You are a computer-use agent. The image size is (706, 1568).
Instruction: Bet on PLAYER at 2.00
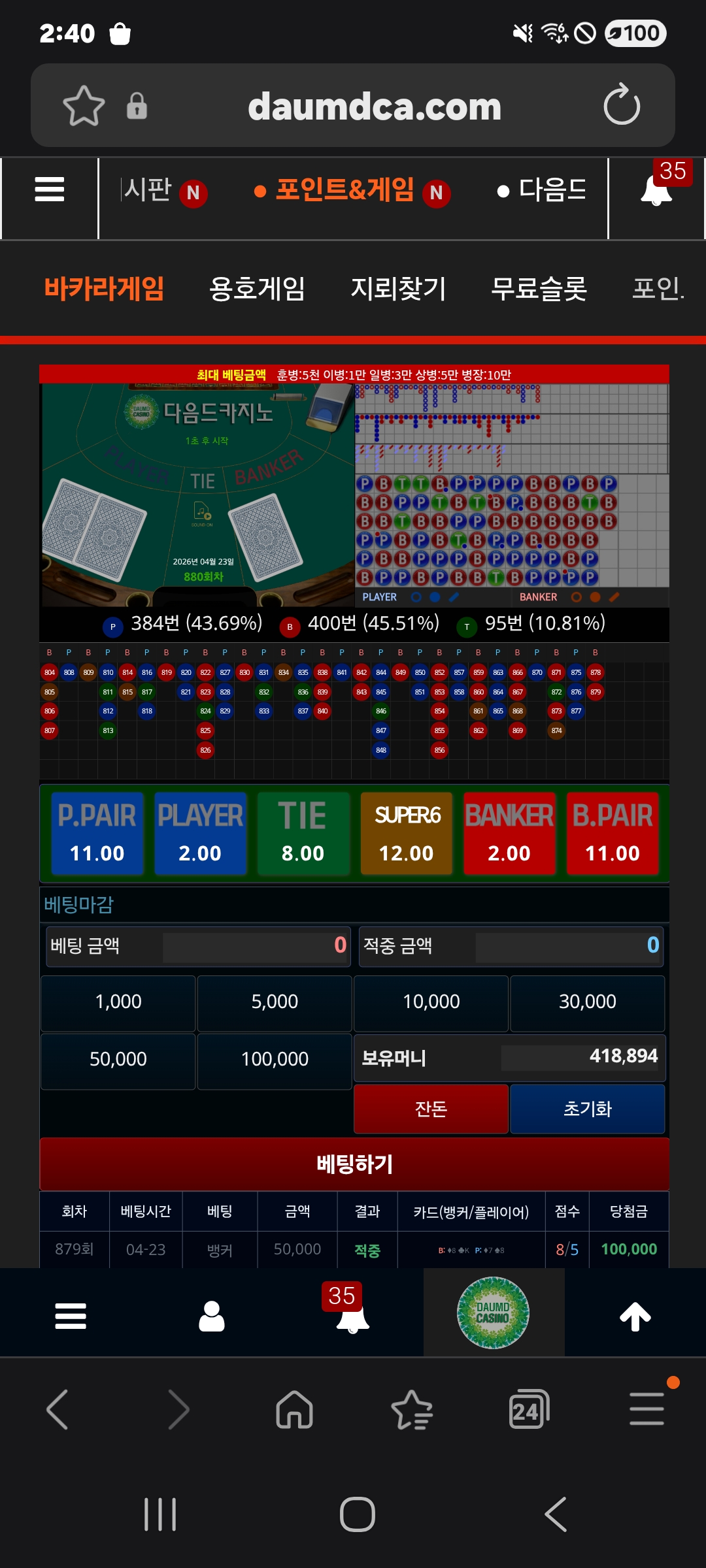(200, 834)
